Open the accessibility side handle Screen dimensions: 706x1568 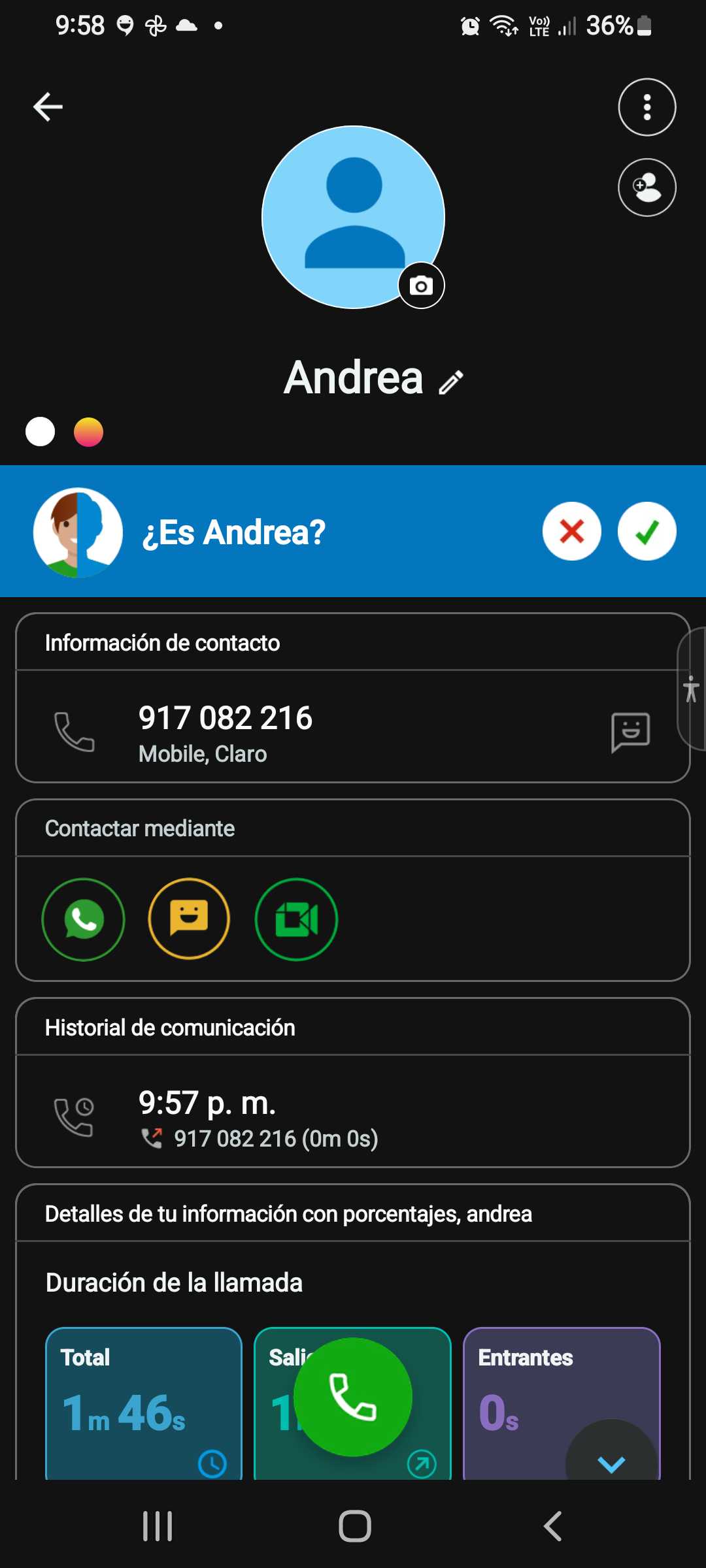pyautogui.click(x=692, y=689)
